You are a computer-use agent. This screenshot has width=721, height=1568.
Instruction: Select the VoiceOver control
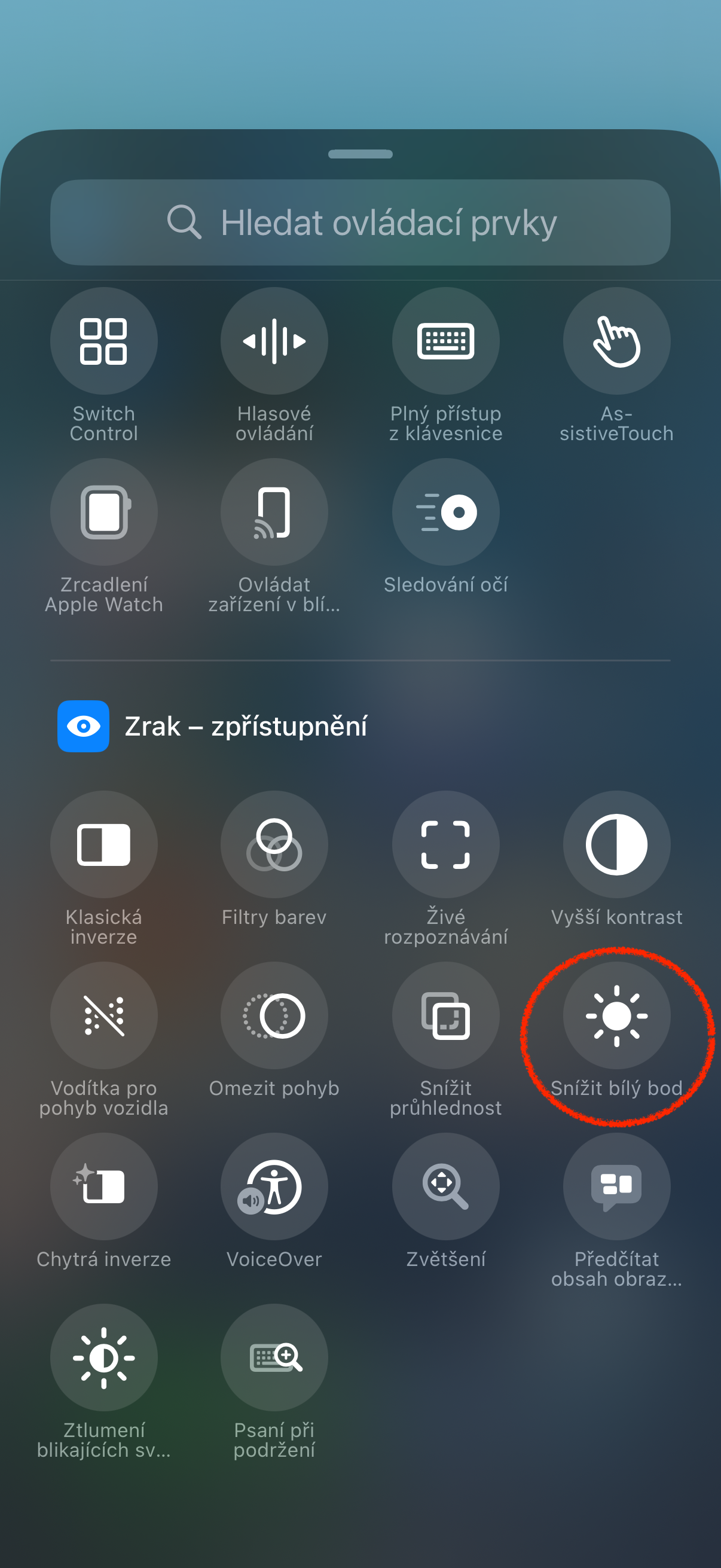(274, 1186)
